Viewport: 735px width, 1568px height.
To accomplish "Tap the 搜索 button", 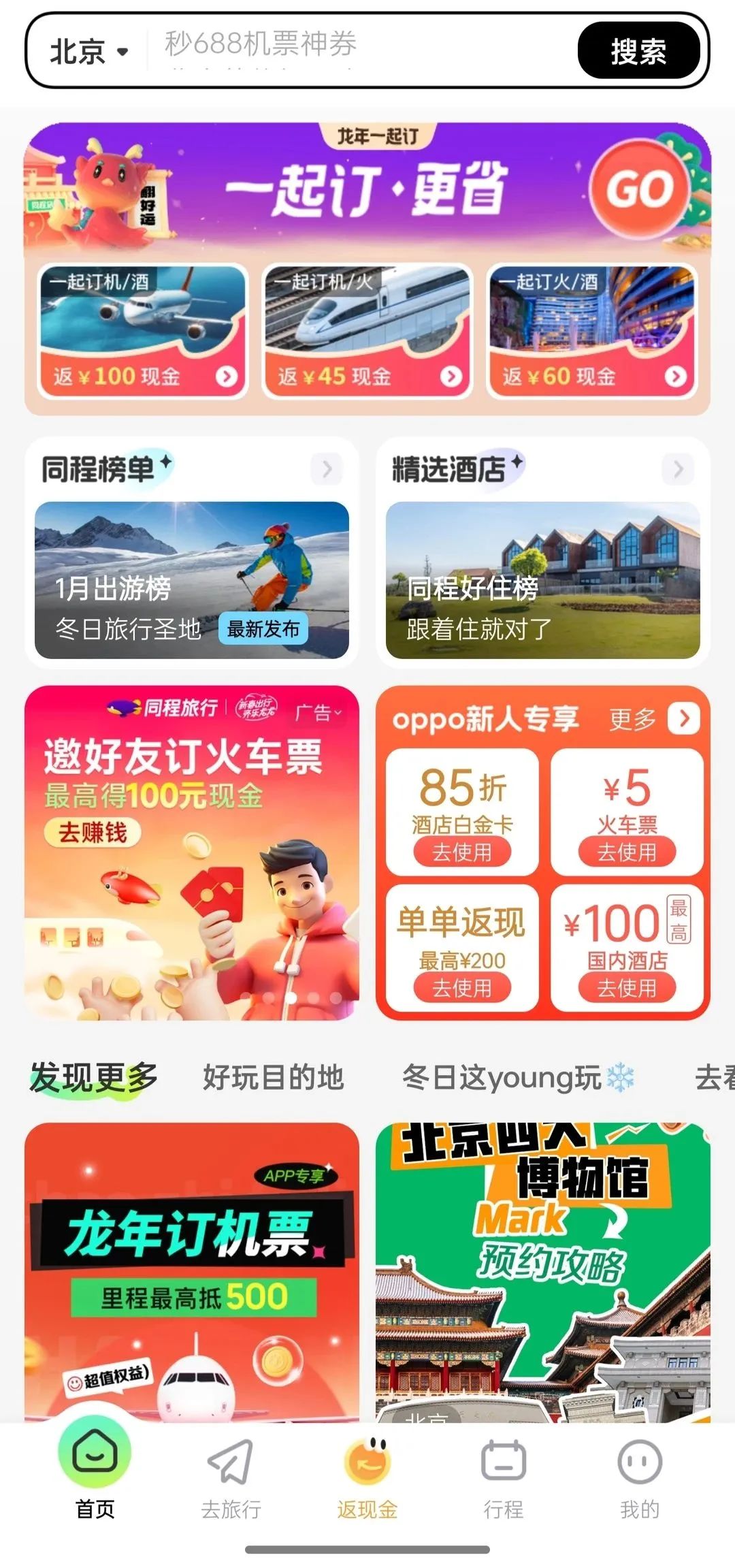I will [x=638, y=51].
